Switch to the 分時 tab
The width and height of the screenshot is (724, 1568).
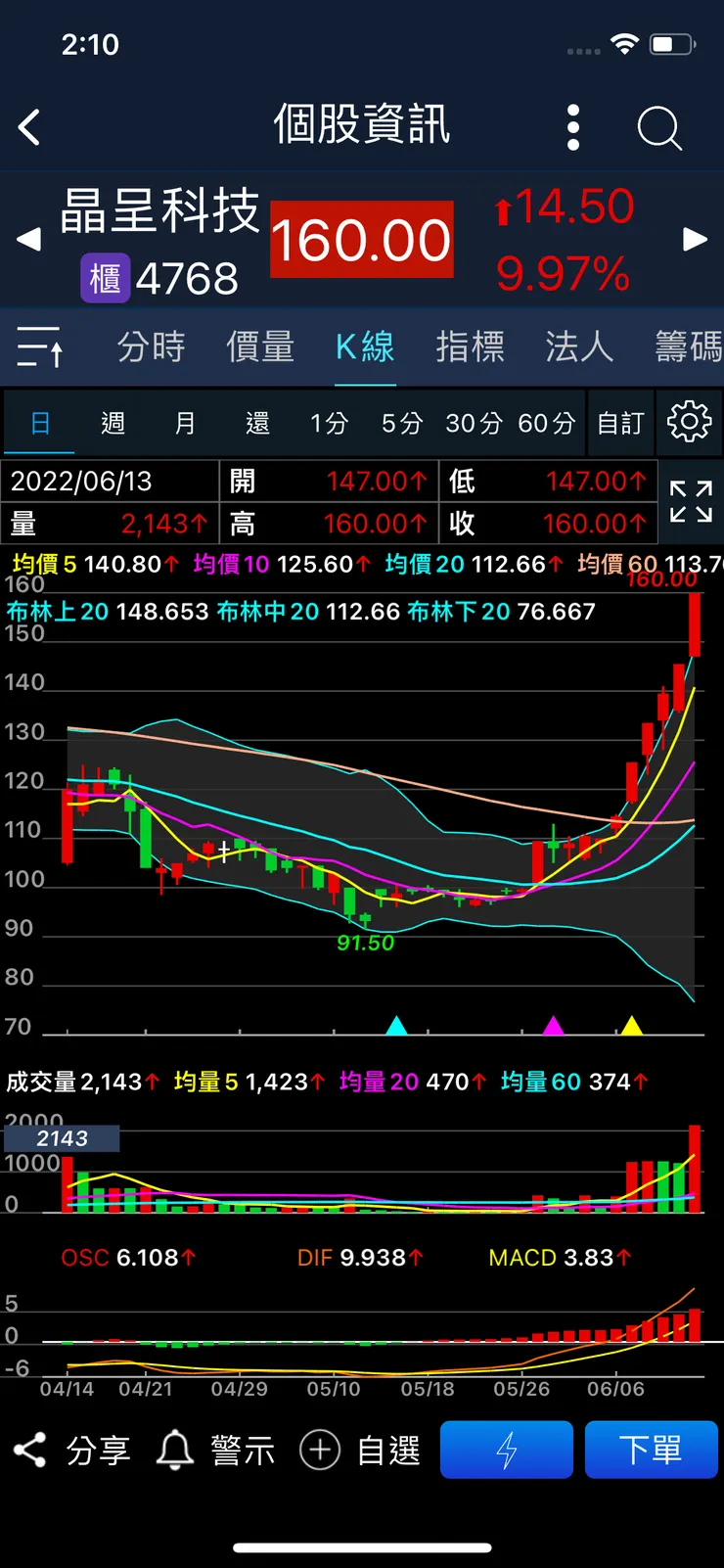coord(151,347)
